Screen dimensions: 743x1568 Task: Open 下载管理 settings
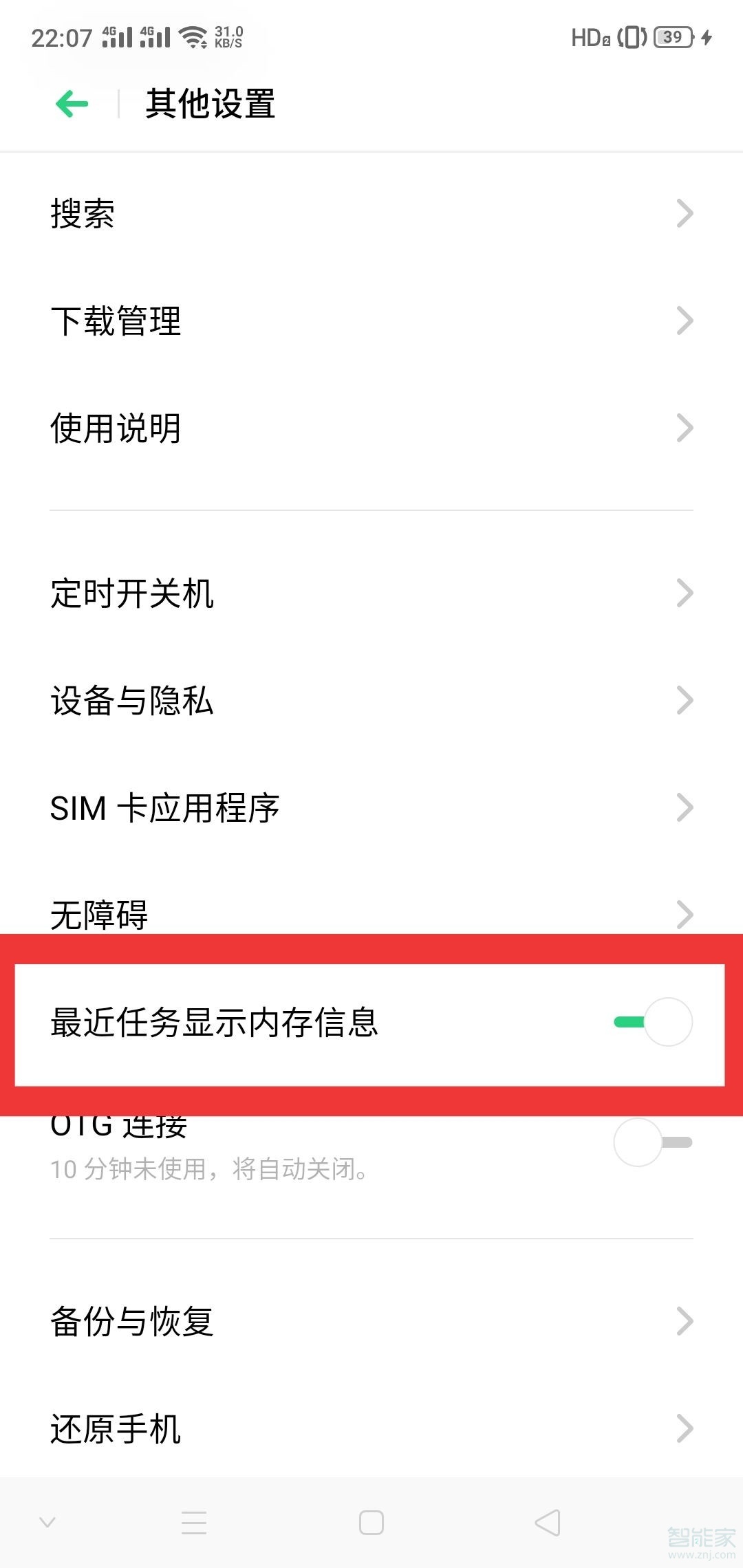(x=371, y=320)
